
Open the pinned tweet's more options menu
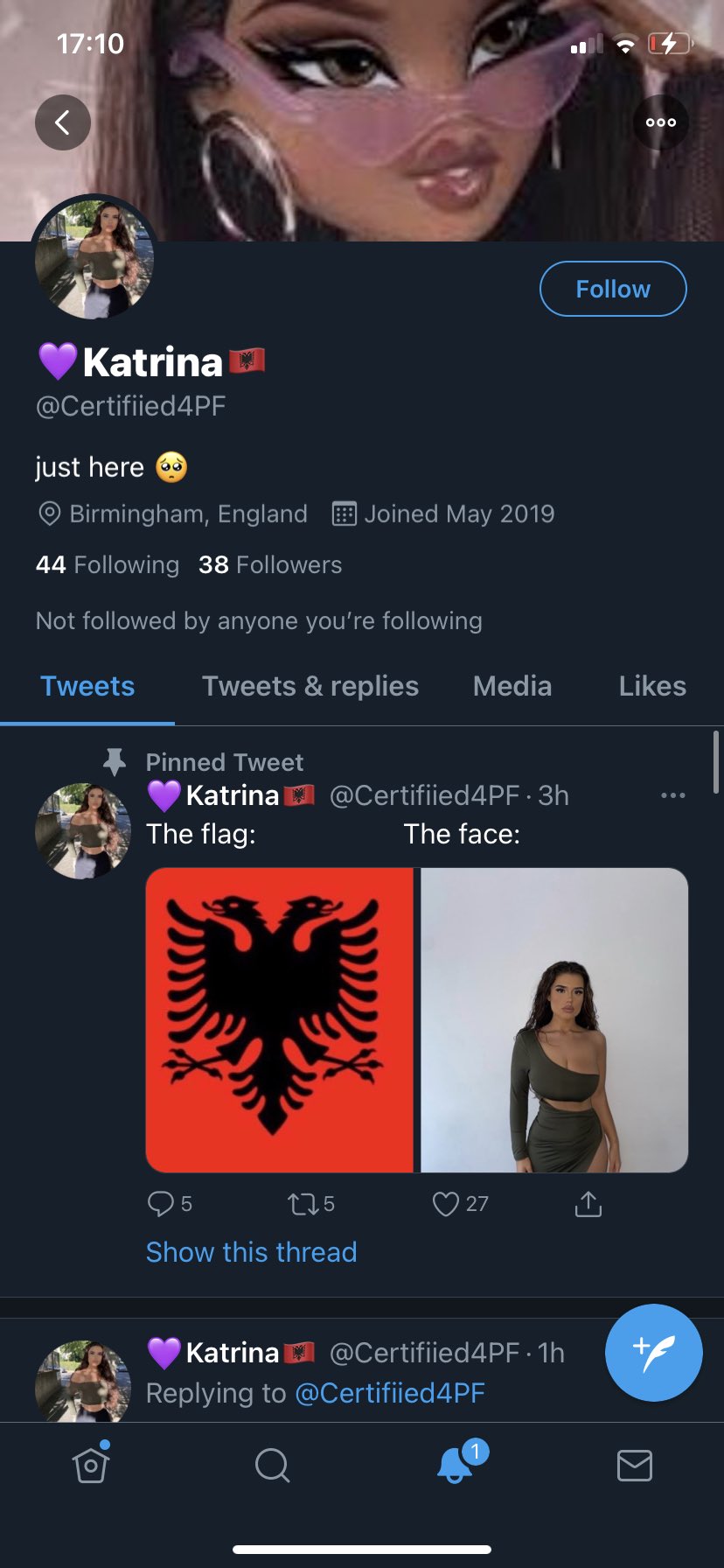pyautogui.click(x=673, y=794)
